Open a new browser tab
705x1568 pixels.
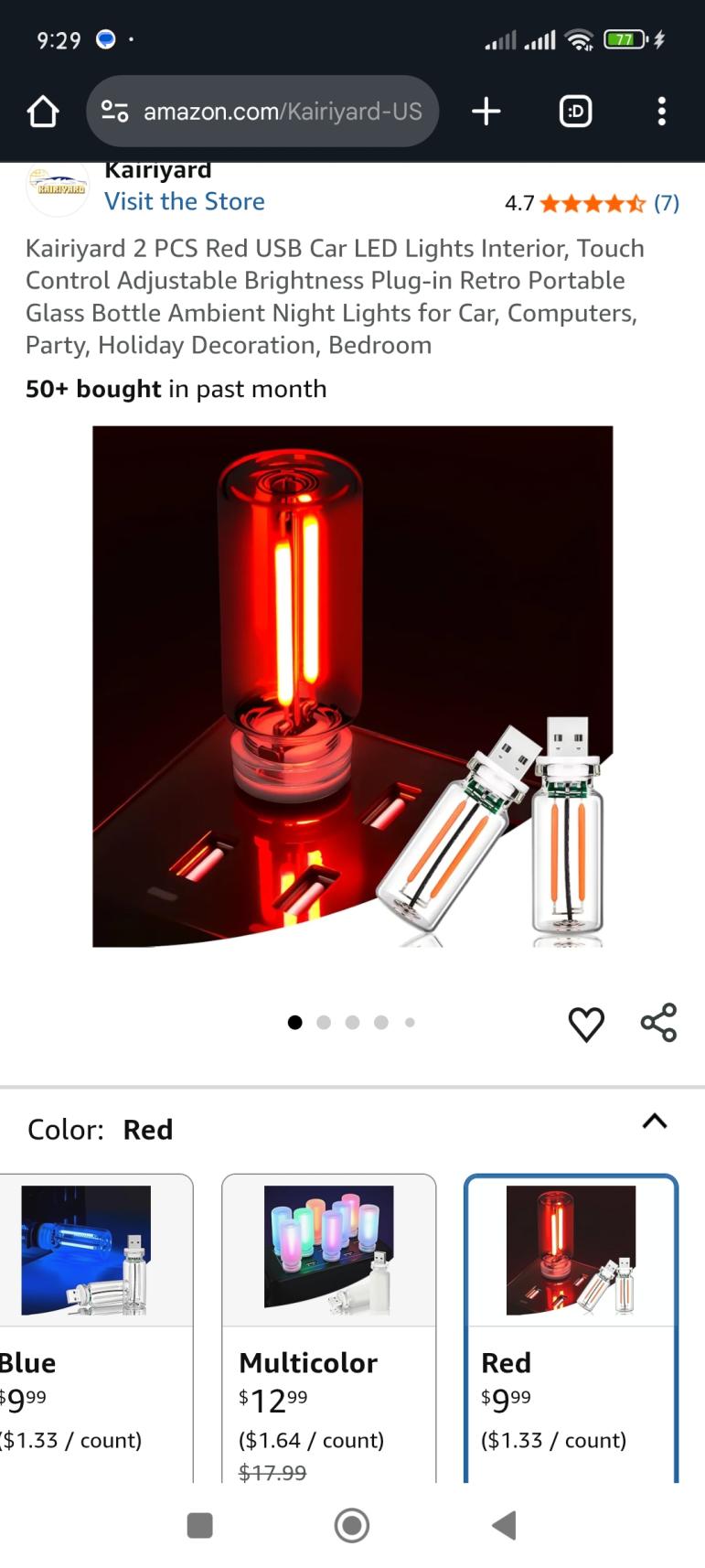486,112
